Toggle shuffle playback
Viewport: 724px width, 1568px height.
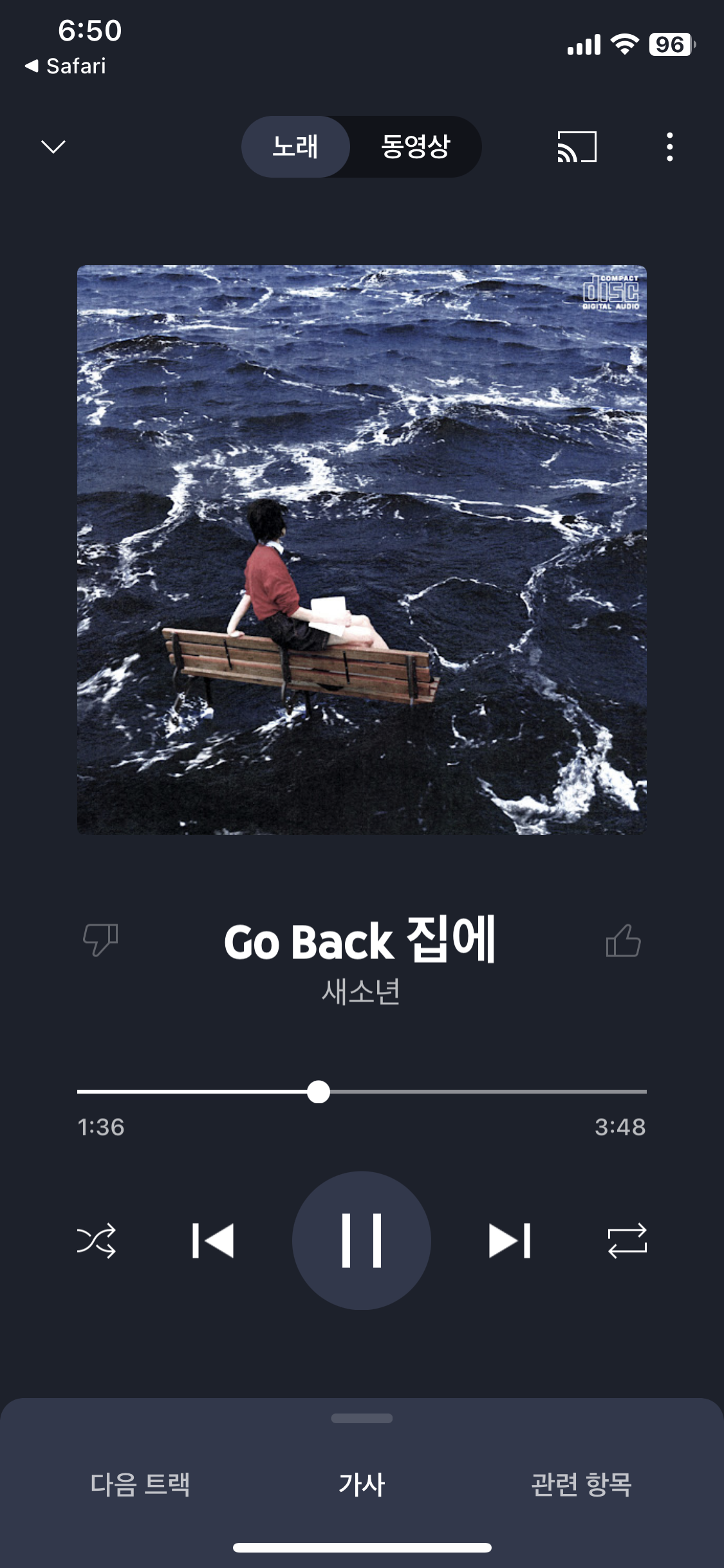click(x=97, y=1240)
